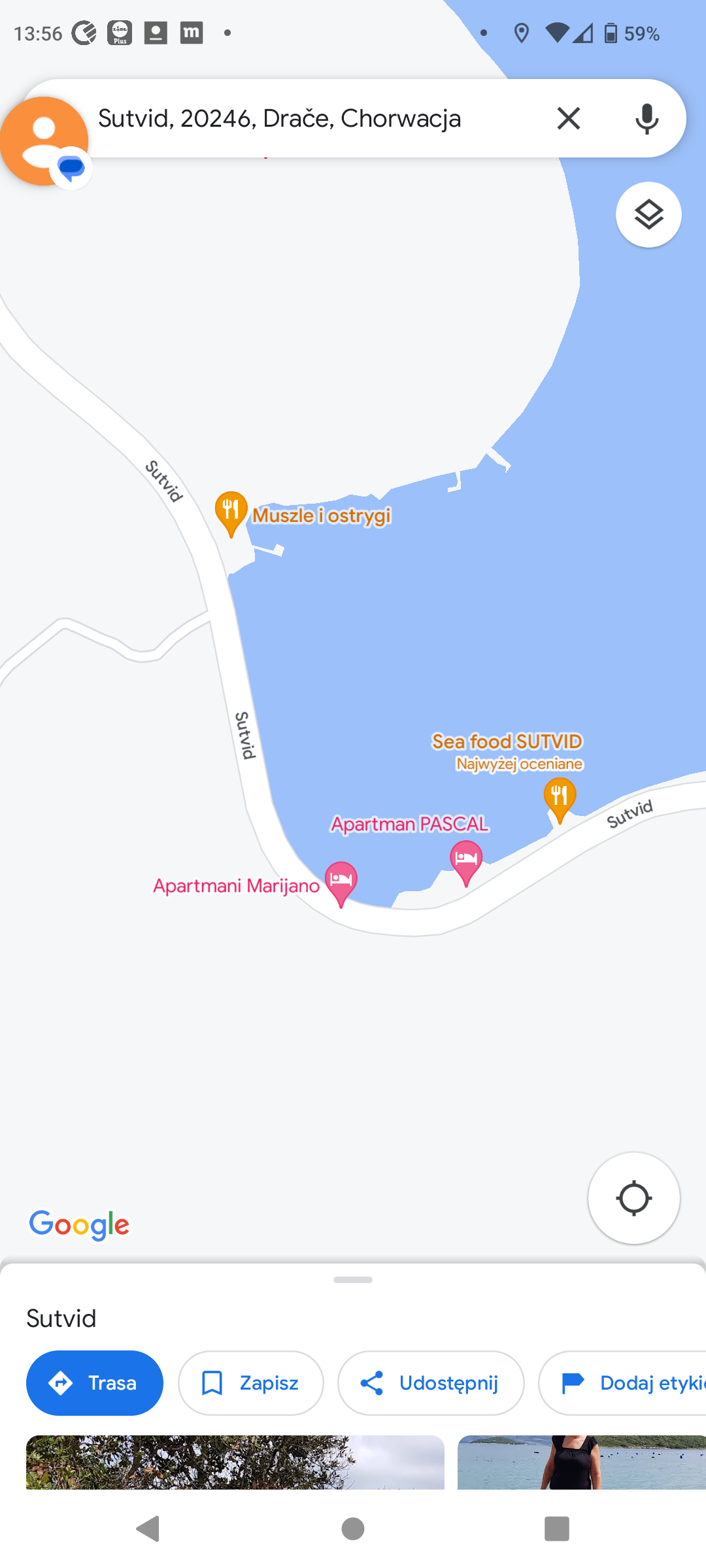This screenshot has height=1568, width=706.
Task: Get directions with the Trasa button
Action: click(x=95, y=1383)
